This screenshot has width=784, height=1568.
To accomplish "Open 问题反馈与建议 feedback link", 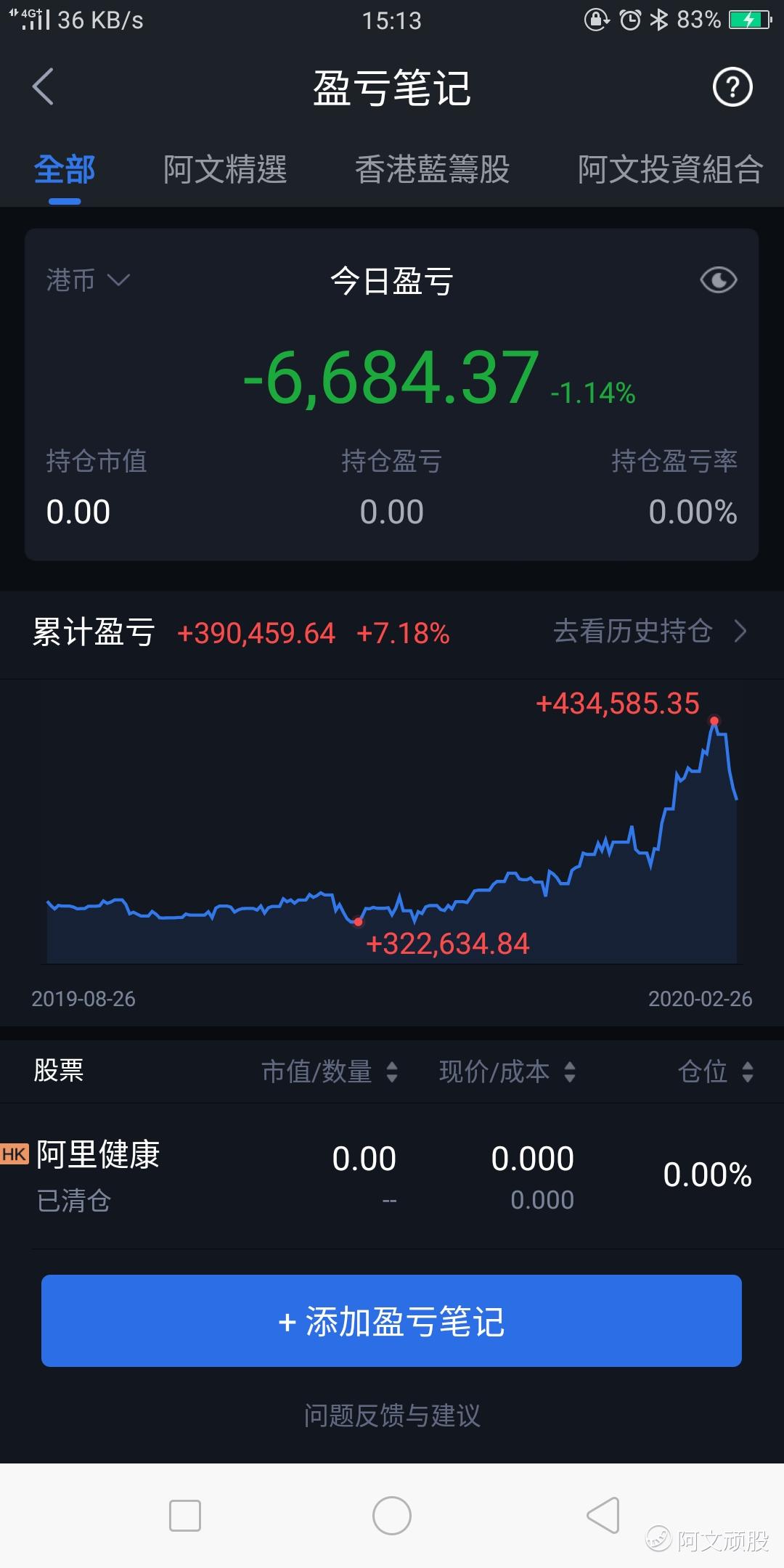I will point(392,1416).
